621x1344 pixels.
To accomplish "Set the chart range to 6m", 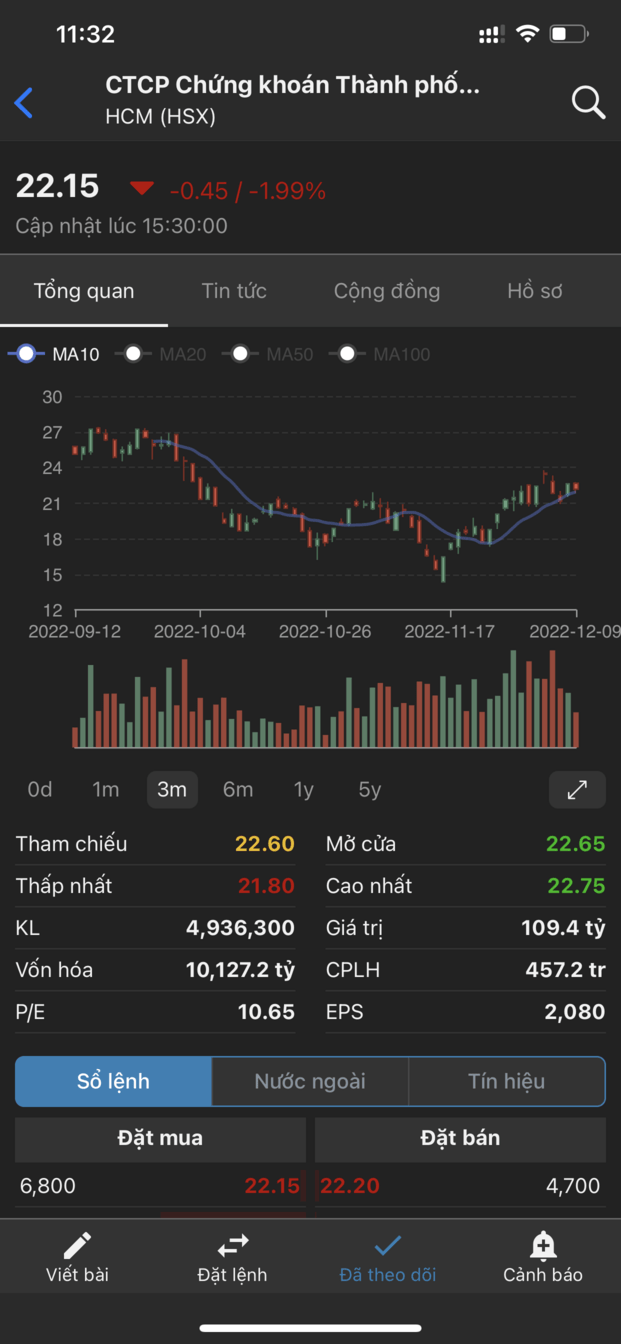I will point(238,790).
